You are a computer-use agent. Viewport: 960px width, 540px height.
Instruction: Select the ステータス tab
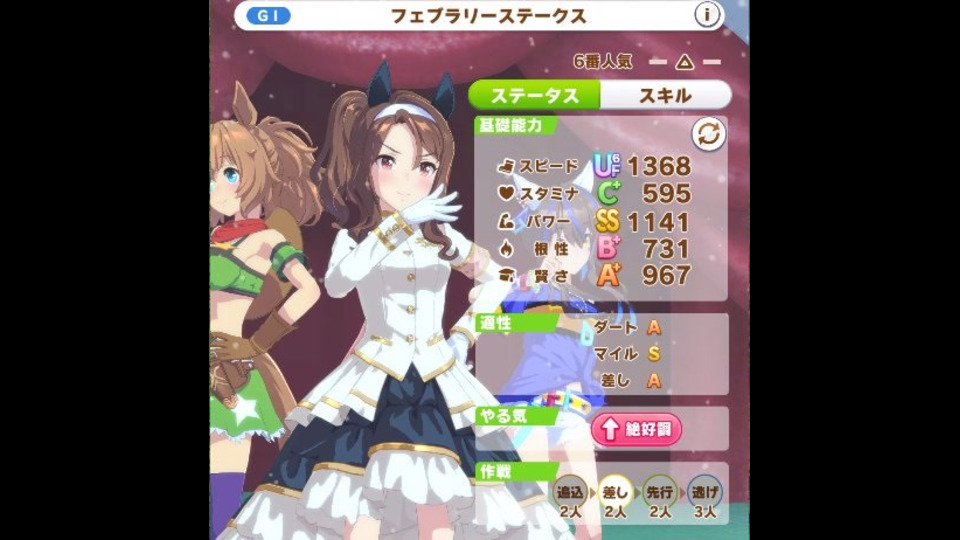coord(536,96)
